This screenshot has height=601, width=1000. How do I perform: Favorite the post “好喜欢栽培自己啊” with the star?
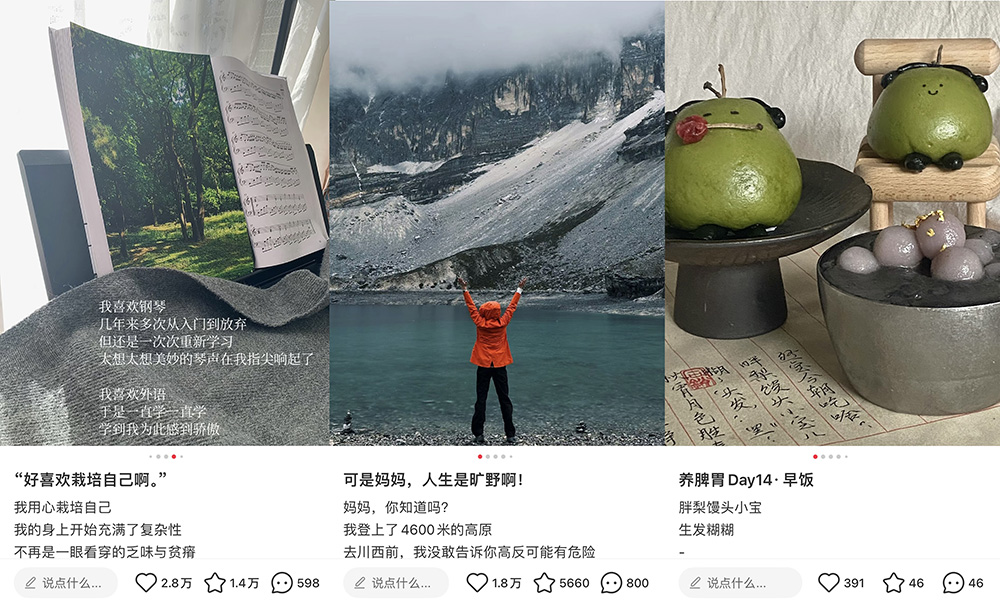[x=215, y=583]
